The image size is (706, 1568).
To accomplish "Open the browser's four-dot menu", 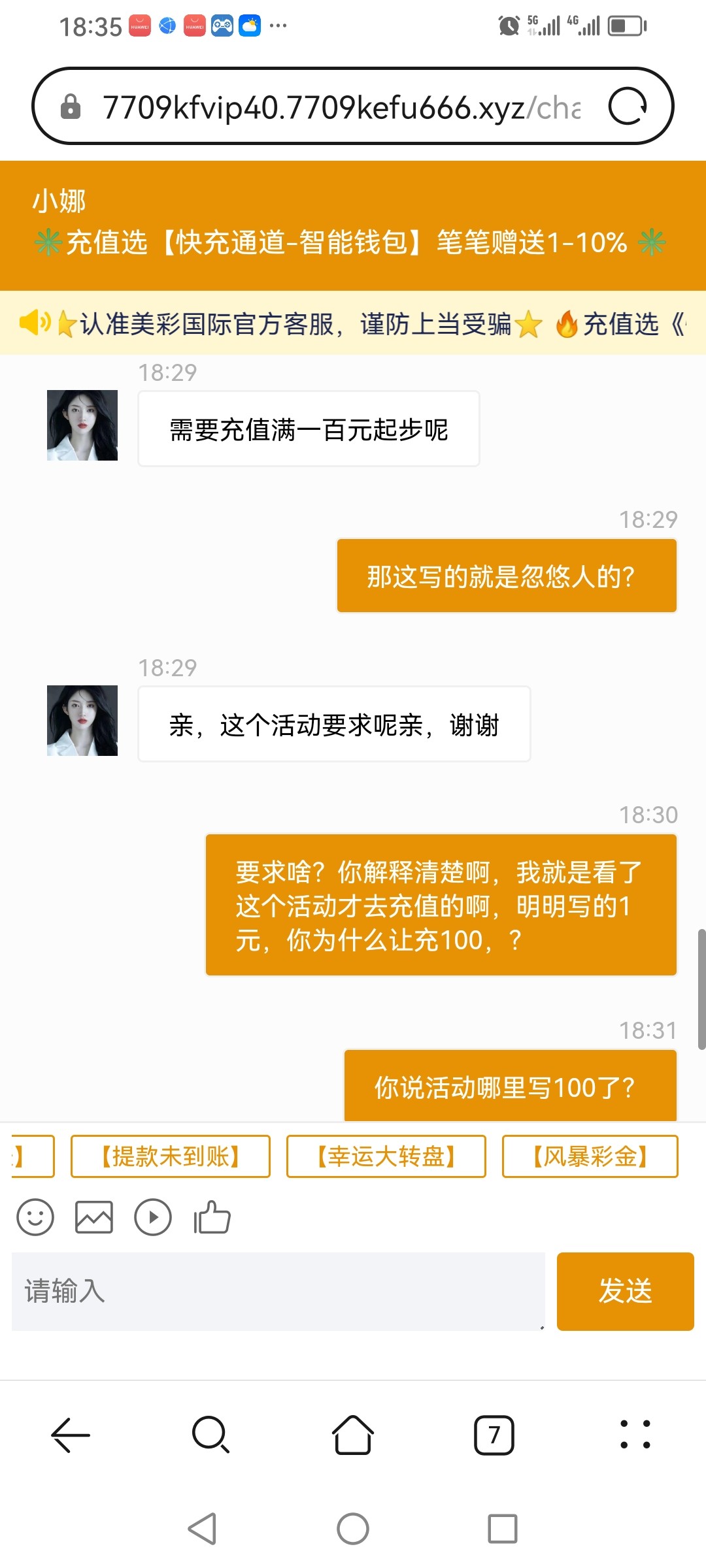I will point(635,1435).
